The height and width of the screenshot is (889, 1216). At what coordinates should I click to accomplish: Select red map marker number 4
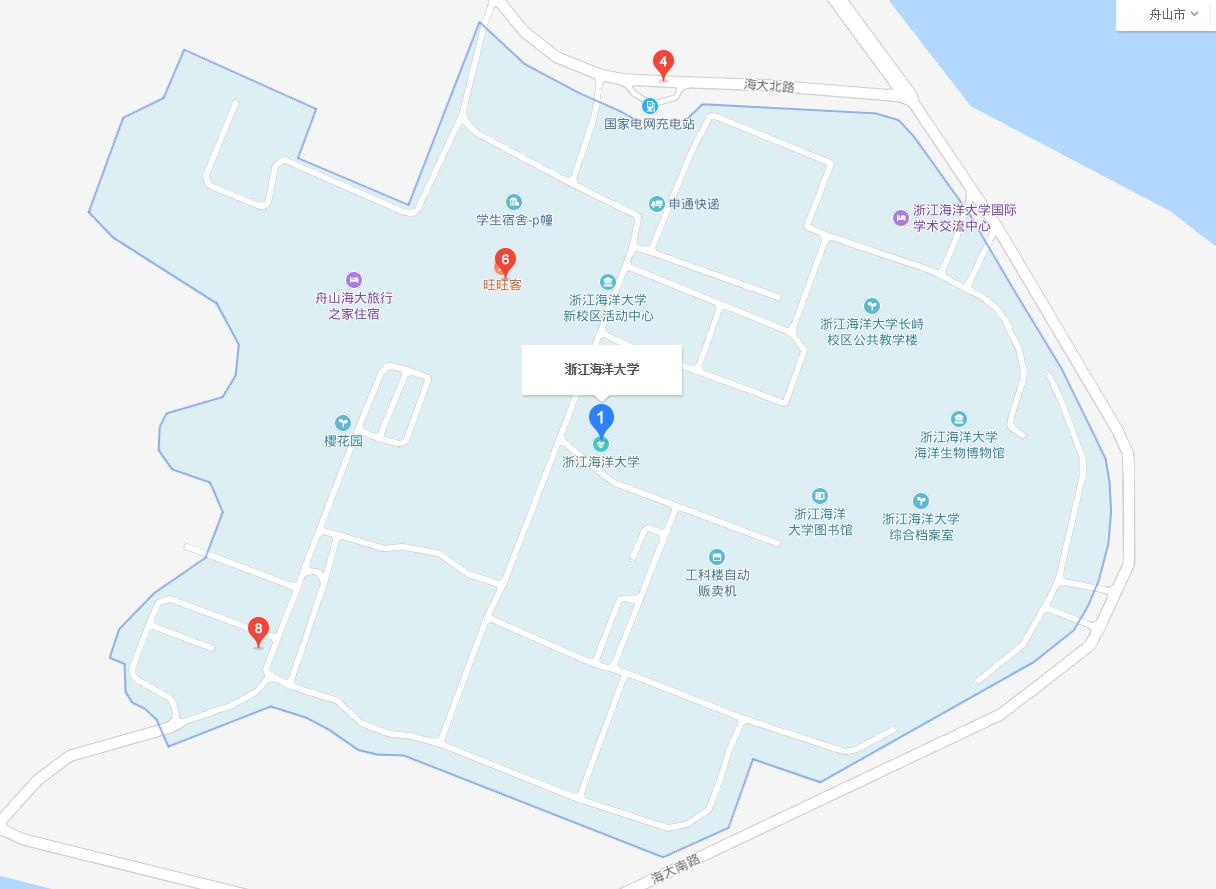pyautogui.click(x=662, y=63)
